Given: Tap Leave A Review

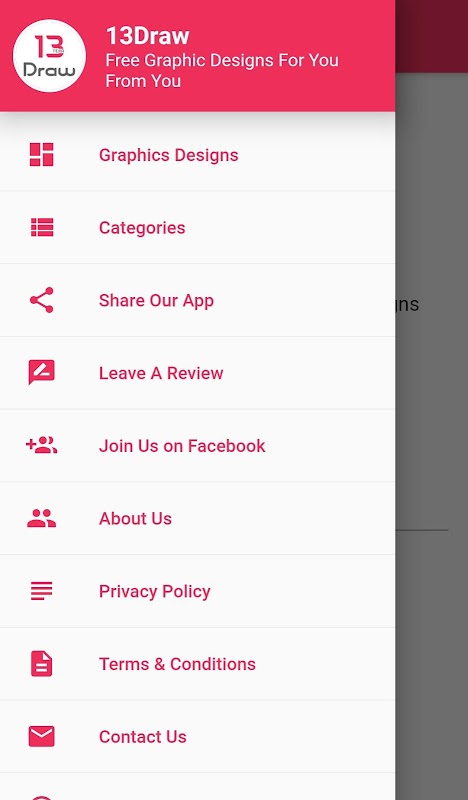Looking at the screenshot, I should [x=197, y=373].
